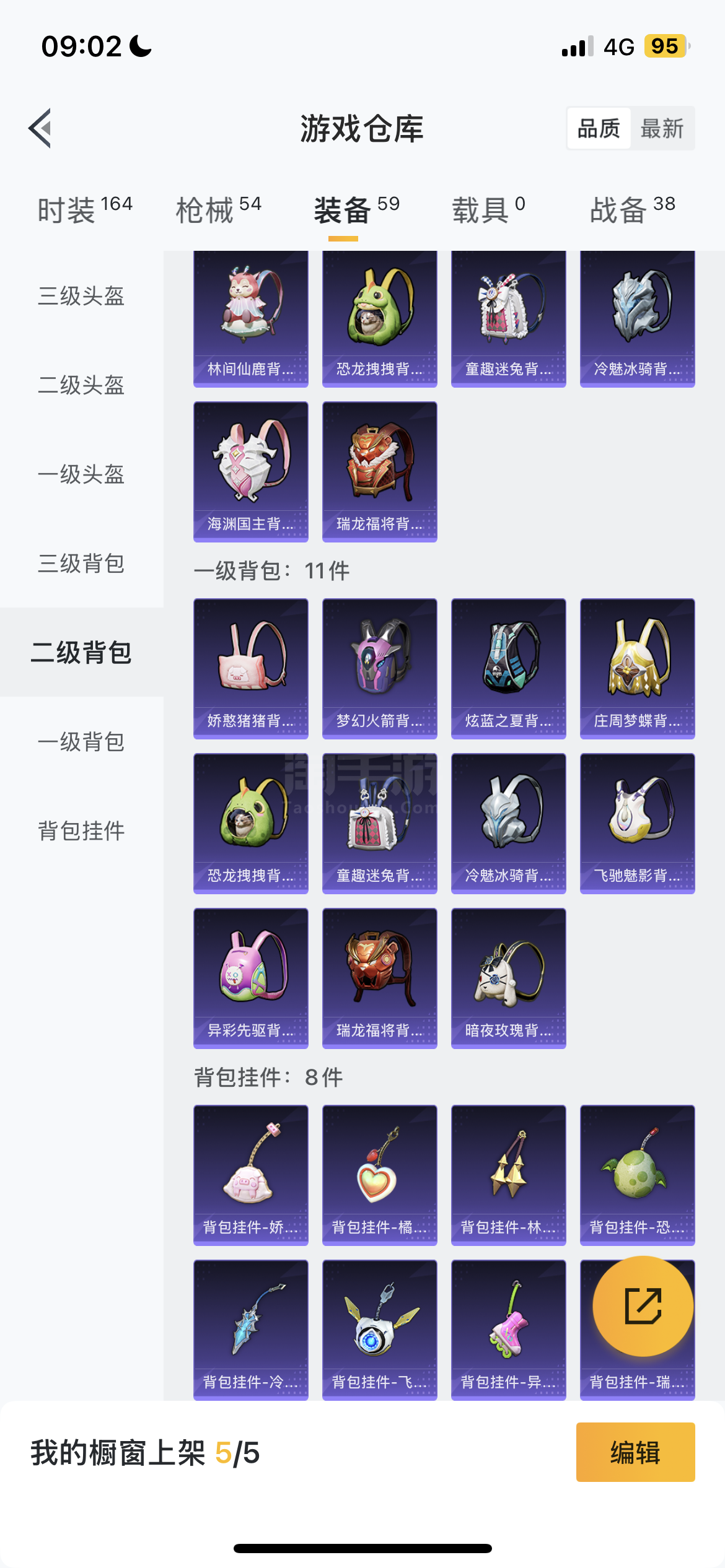View the 海渊国主背包 item
Image resolution: width=725 pixels, height=1568 pixels.
click(251, 472)
